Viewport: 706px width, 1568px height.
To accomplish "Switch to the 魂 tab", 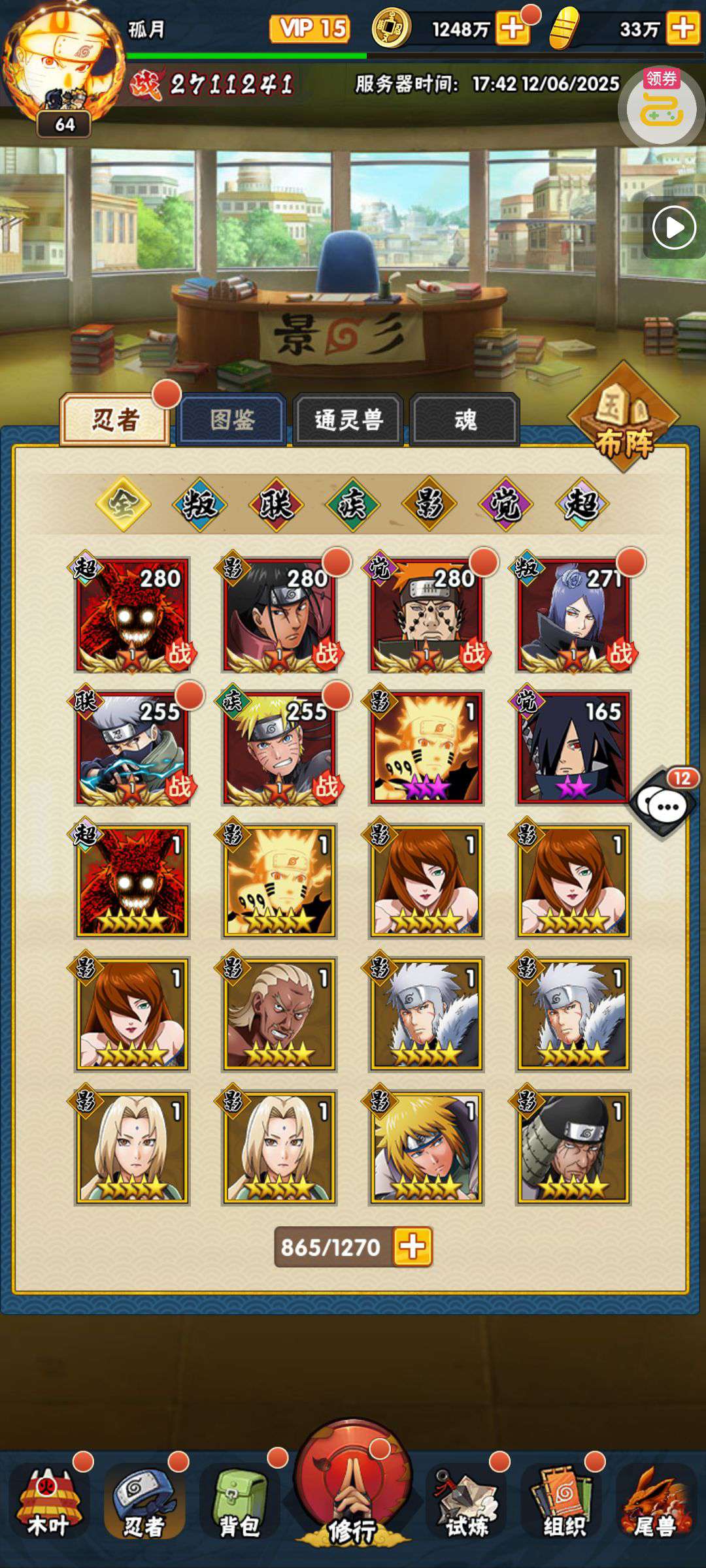I will [x=465, y=420].
